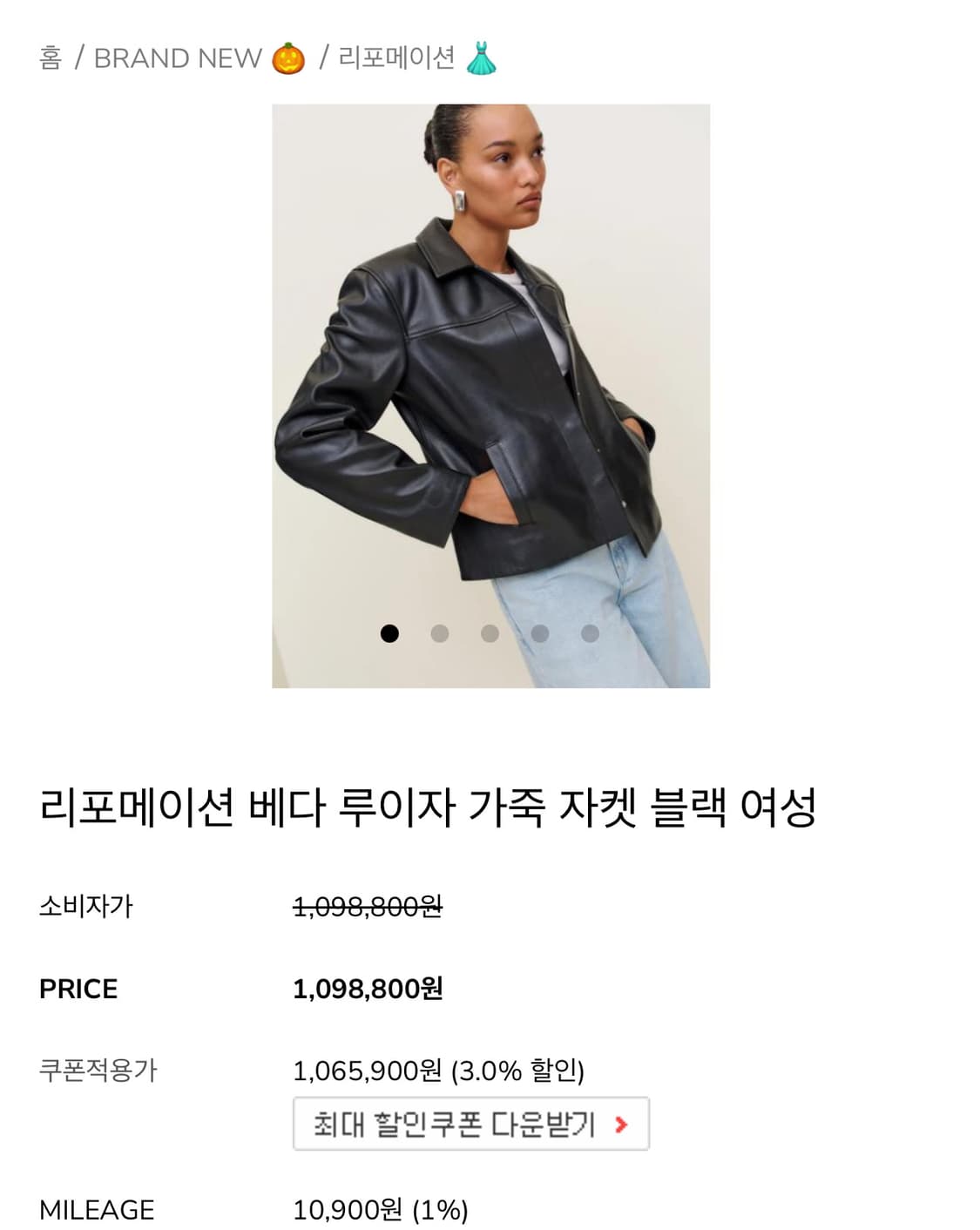Click the 3.0% 할인 discount label
Screen dimensions: 980x1230
tap(518, 1065)
